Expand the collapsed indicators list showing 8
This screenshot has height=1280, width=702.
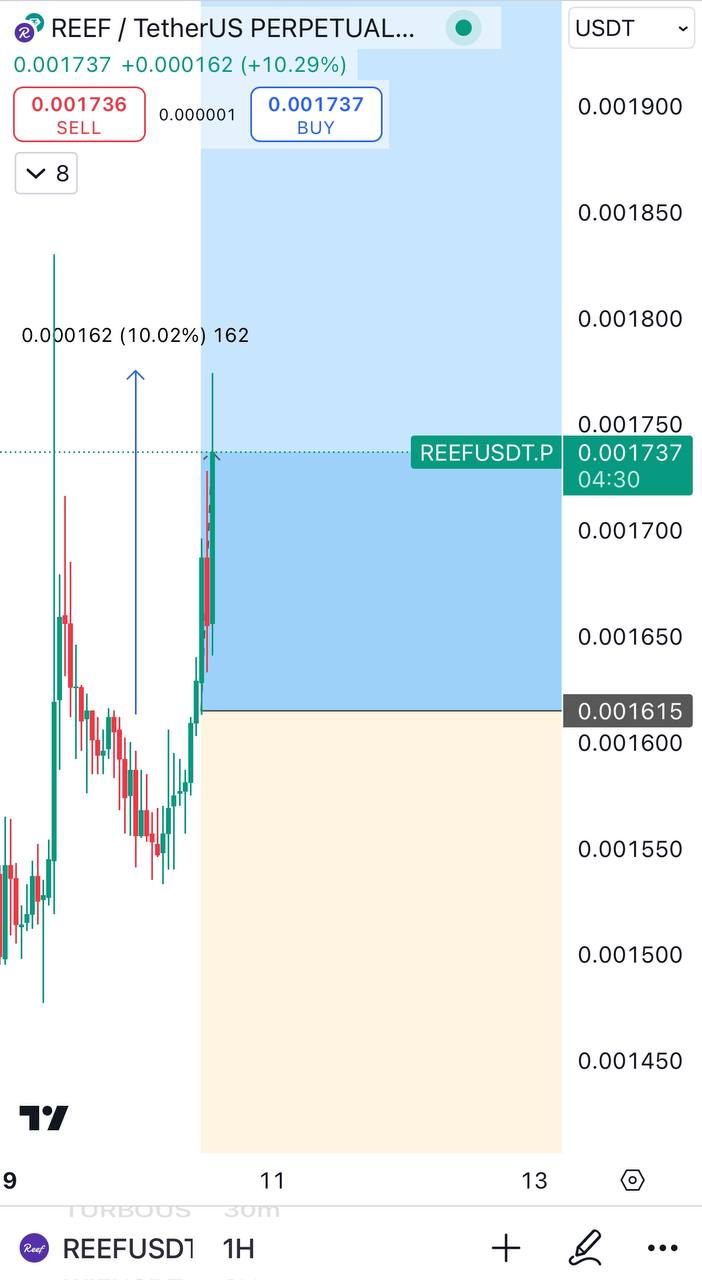47,174
